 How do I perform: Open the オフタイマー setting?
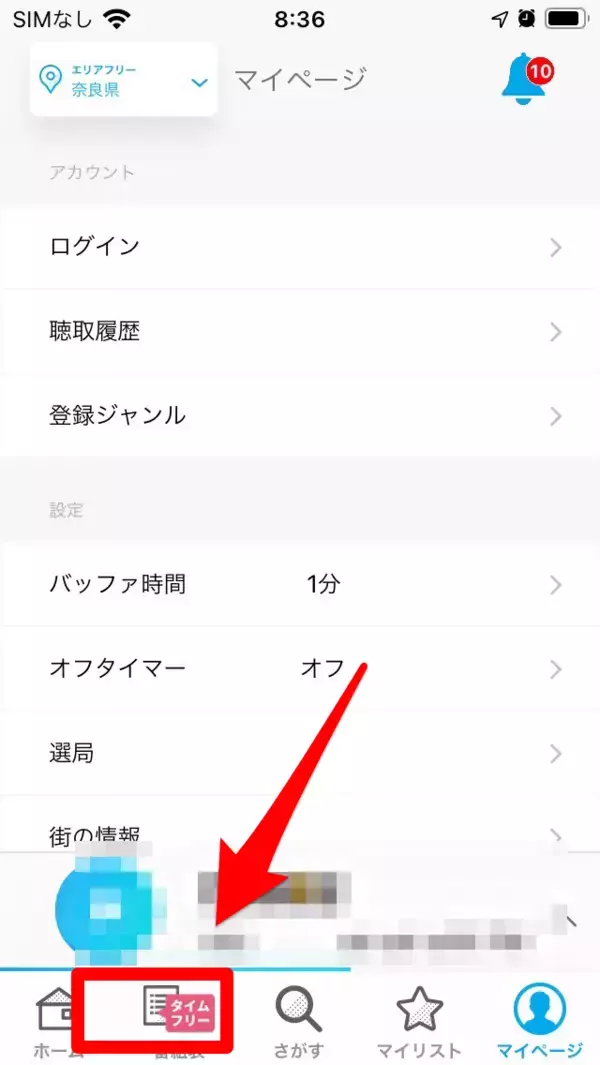click(x=300, y=668)
